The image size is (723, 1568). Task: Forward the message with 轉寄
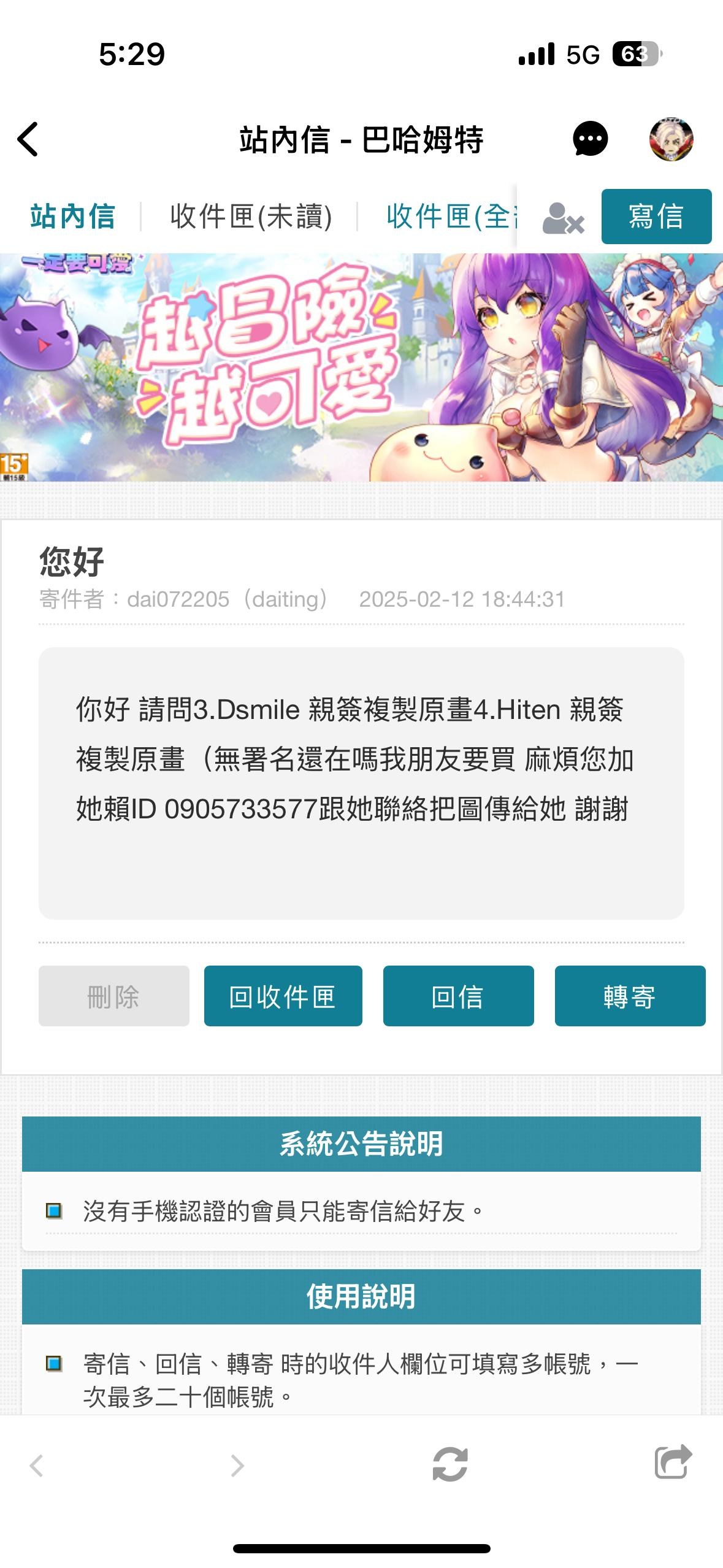pyautogui.click(x=630, y=996)
